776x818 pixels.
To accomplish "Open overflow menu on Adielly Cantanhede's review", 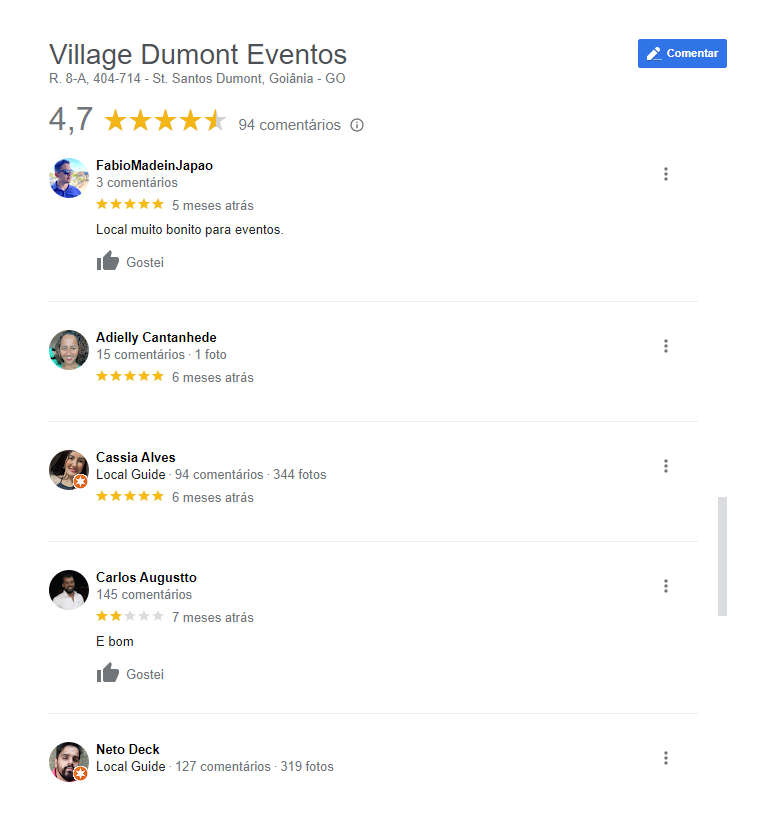I will (665, 346).
